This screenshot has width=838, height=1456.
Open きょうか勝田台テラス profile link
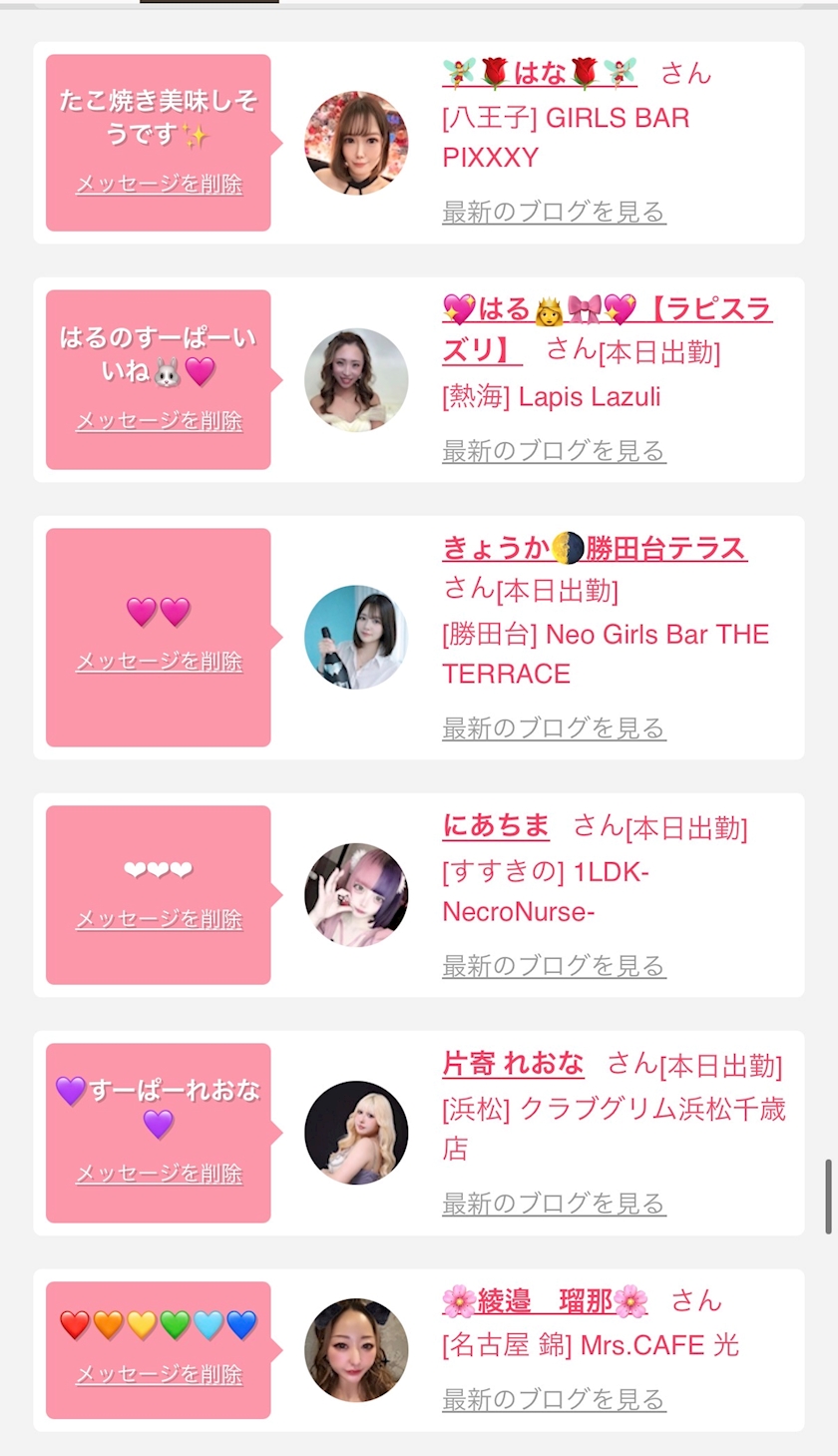click(595, 548)
